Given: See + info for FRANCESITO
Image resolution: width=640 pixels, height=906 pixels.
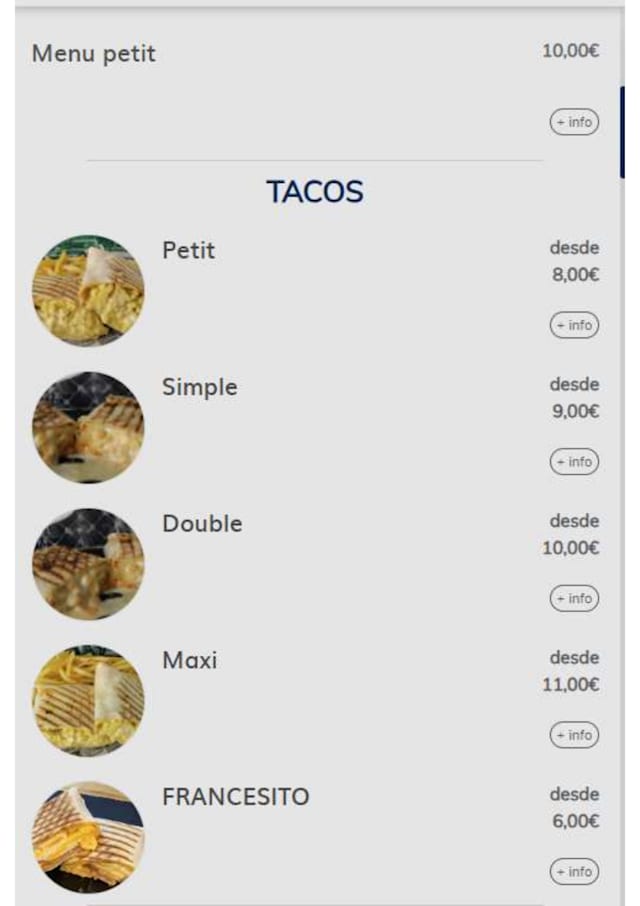Looking at the screenshot, I should pyautogui.click(x=574, y=872).
